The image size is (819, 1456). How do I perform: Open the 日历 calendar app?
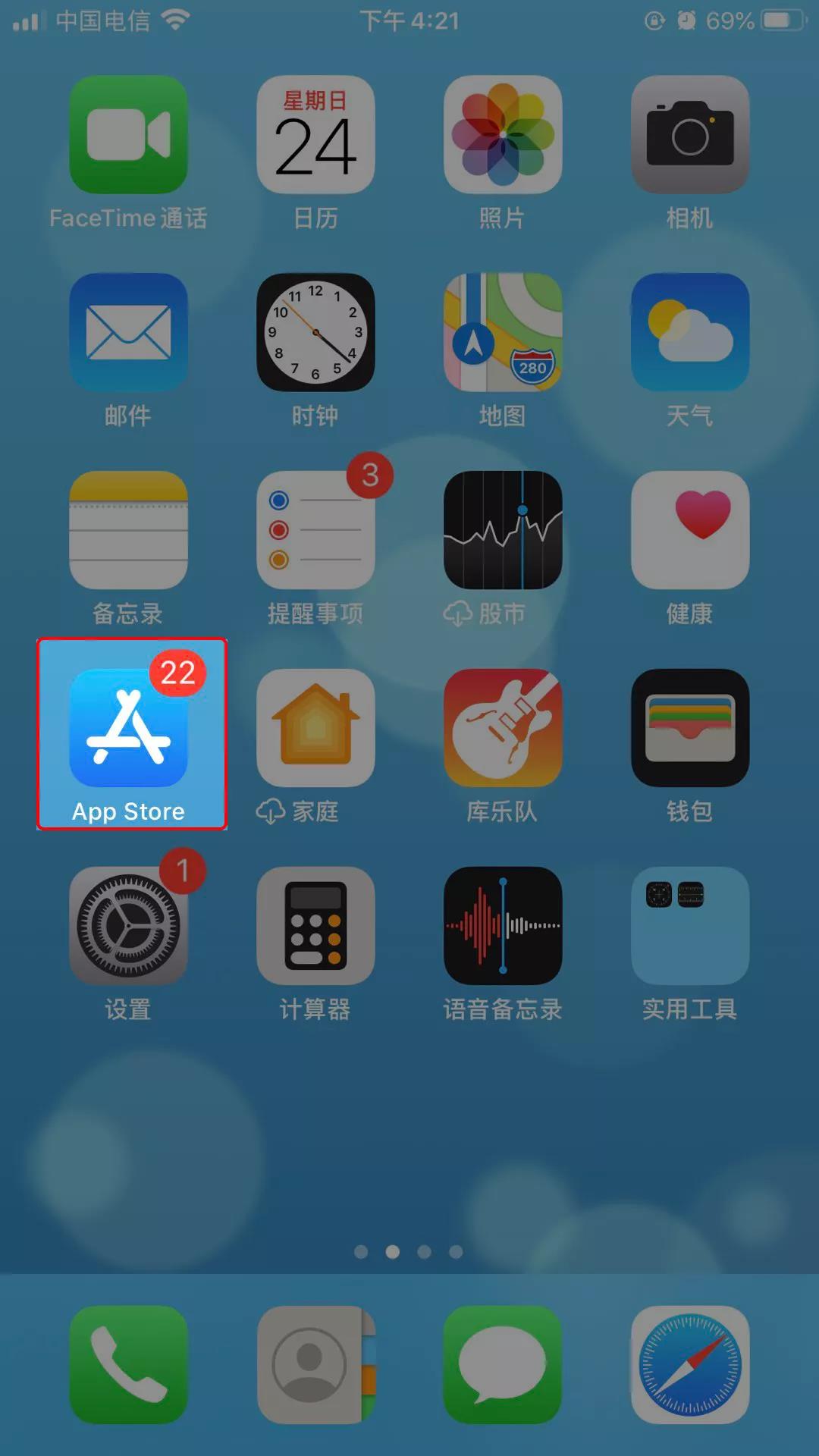pos(315,134)
